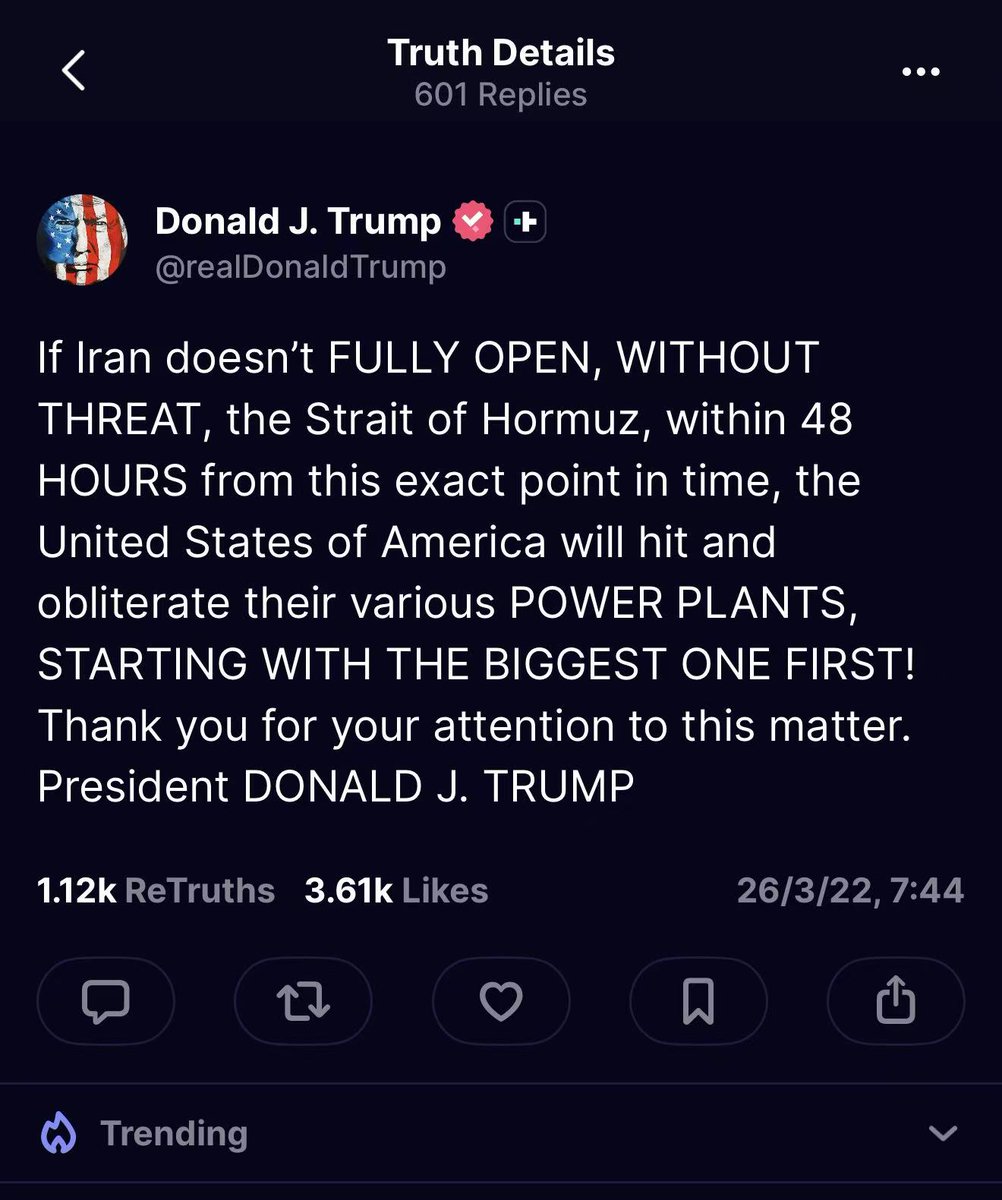Open the three-dot overflow menu
1002x1200 pixels.
point(920,72)
